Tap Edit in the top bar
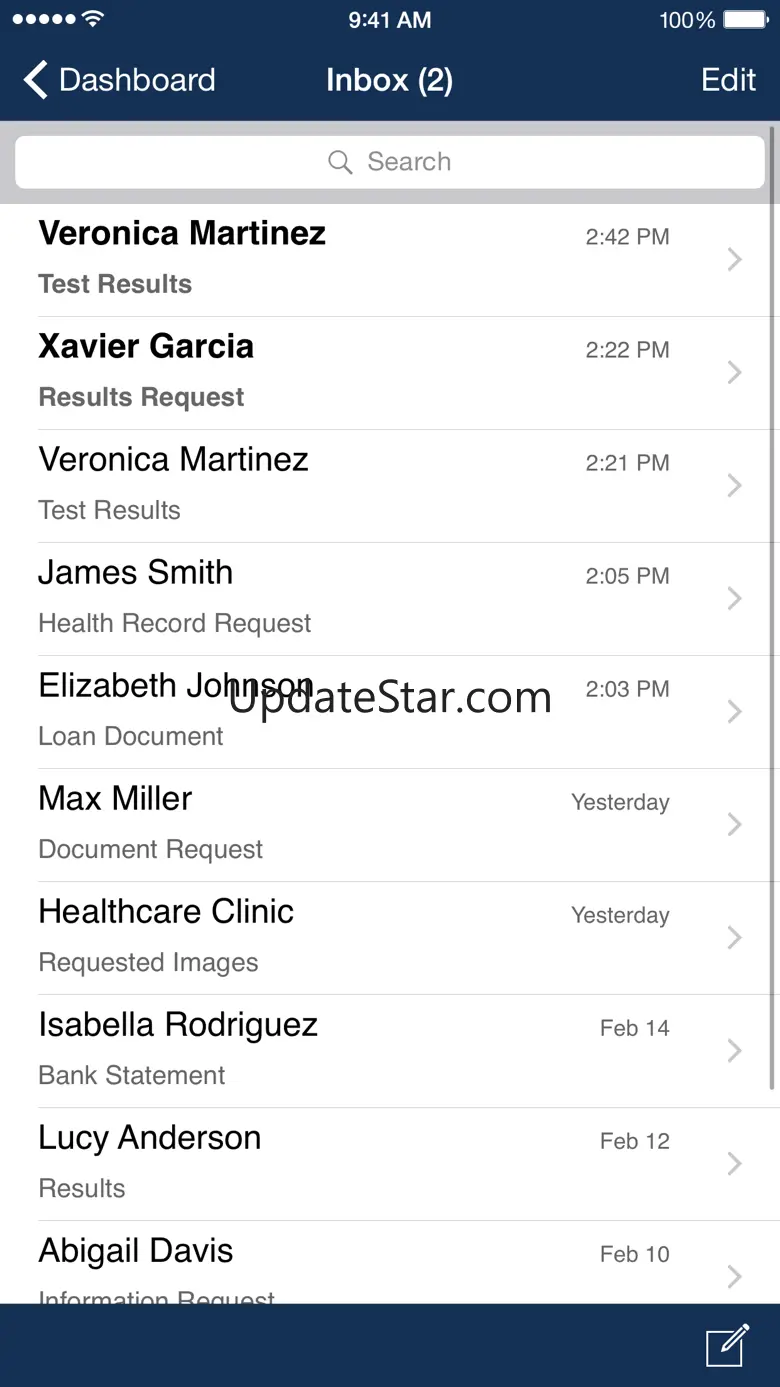Image resolution: width=780 pixels, height=1387 pixels. (728, 80)
